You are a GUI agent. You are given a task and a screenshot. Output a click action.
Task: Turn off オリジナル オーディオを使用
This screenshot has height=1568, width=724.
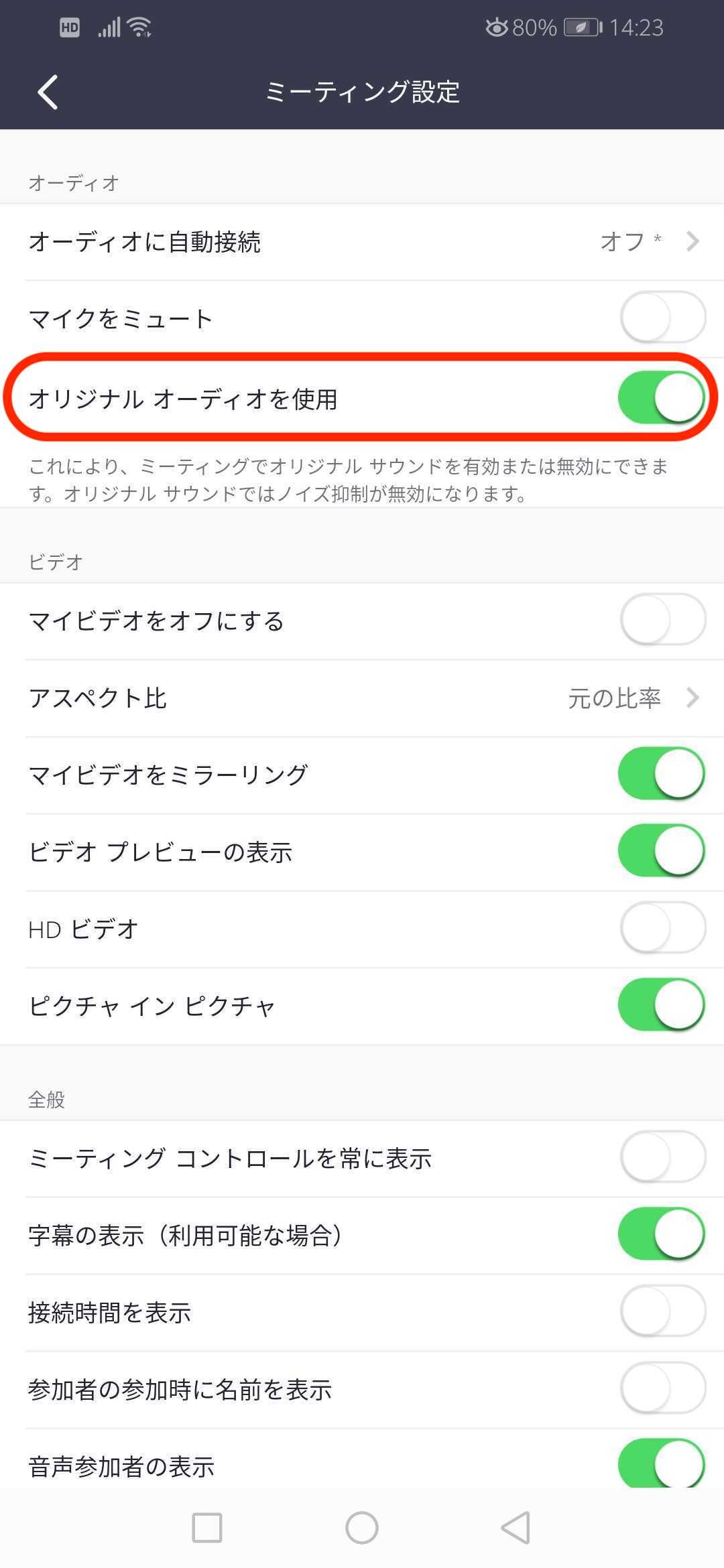(x=662, y=397)
